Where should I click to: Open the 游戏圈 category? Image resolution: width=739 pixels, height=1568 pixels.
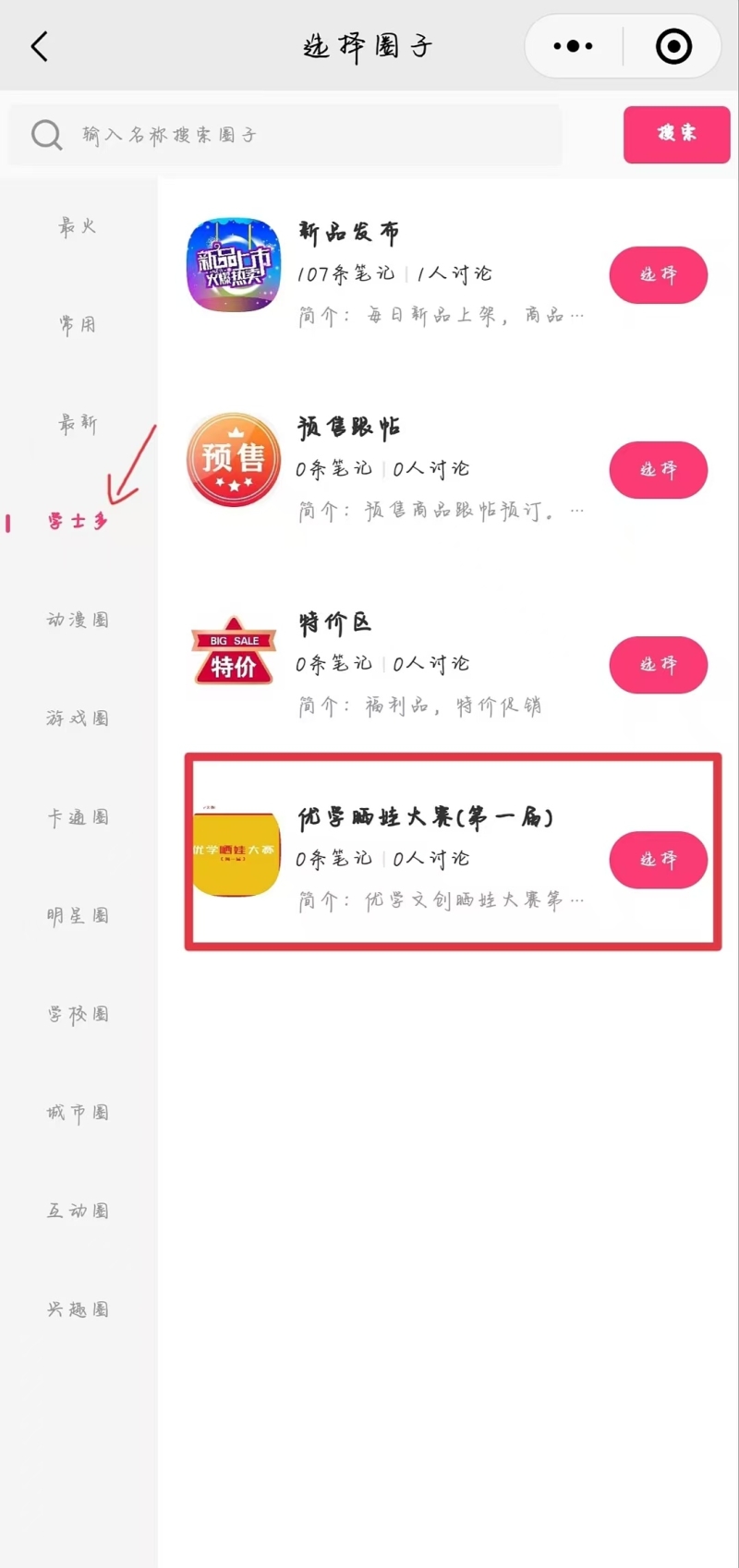[78, 718]
